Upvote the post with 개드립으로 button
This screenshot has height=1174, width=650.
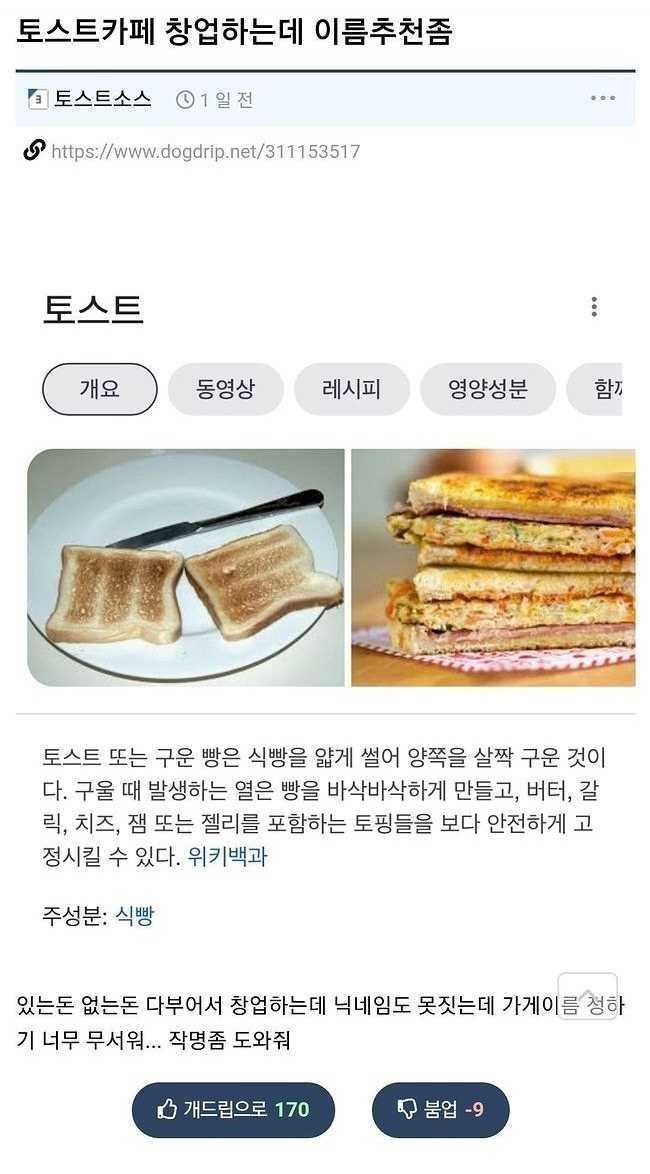233,1109
